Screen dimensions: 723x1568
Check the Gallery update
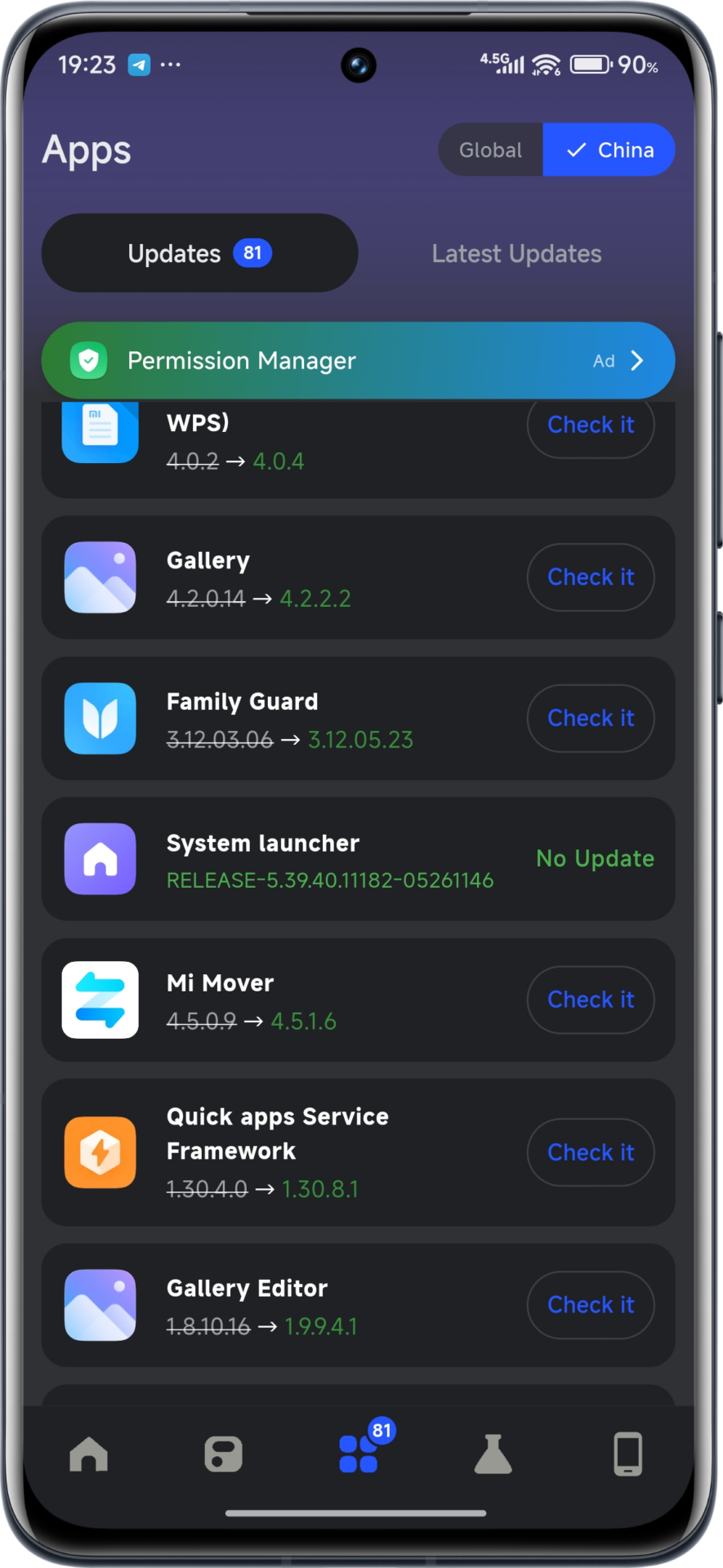pyautogui.click(x=590, y=577)
